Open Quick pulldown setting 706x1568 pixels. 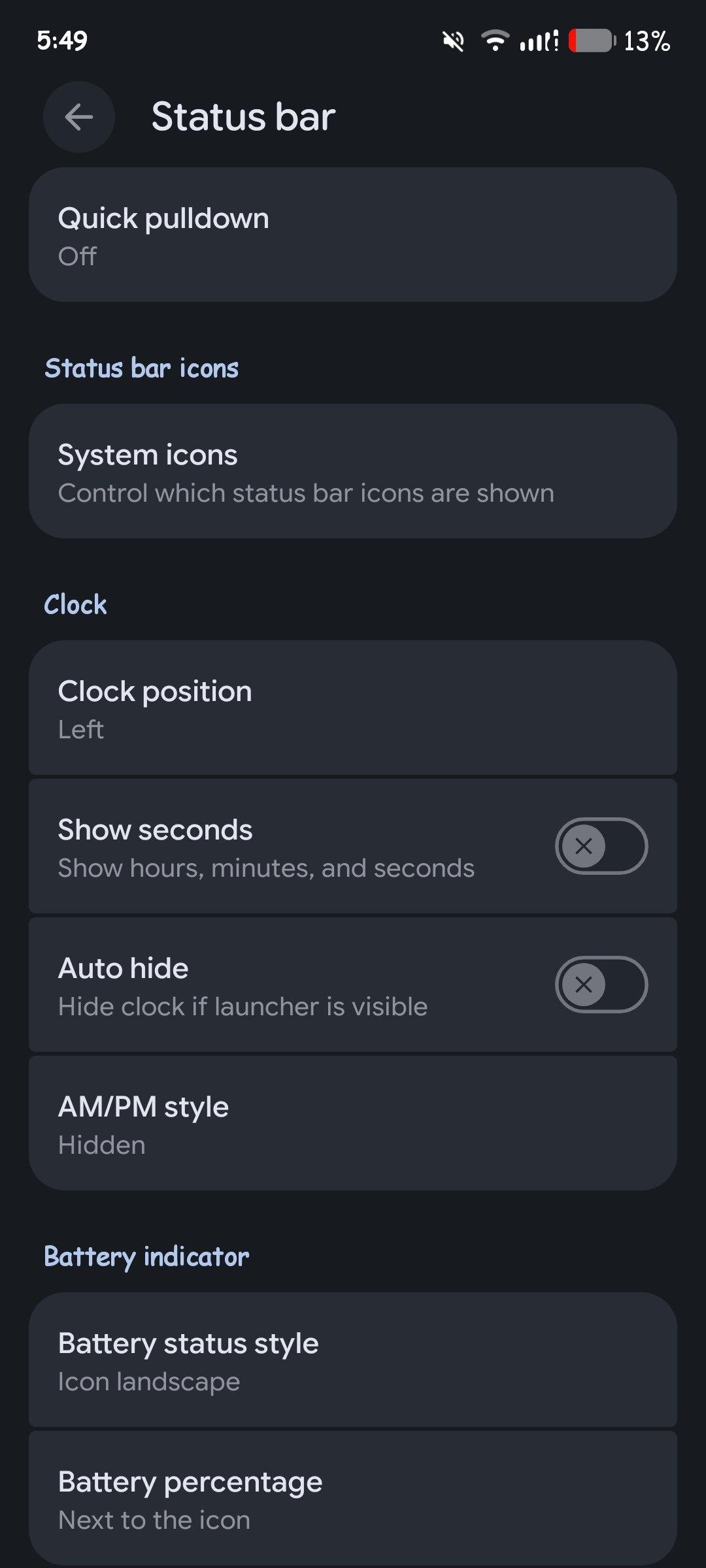pyautogui.click(x=353, y=235)
